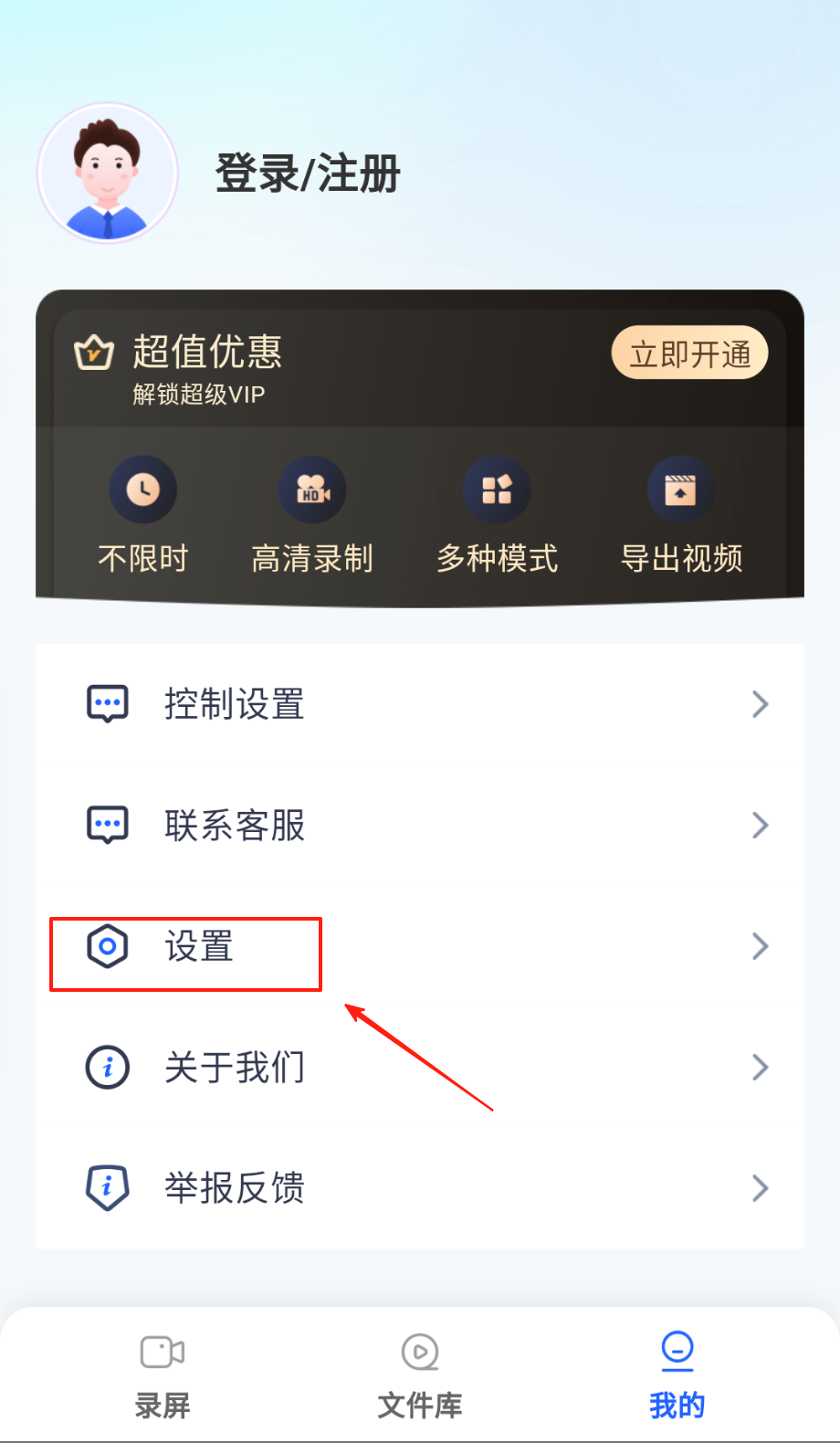This screenshot has height=1443, width=840.
Task: Tap the 立即开通 VIP button
Action: pos(689,353)
